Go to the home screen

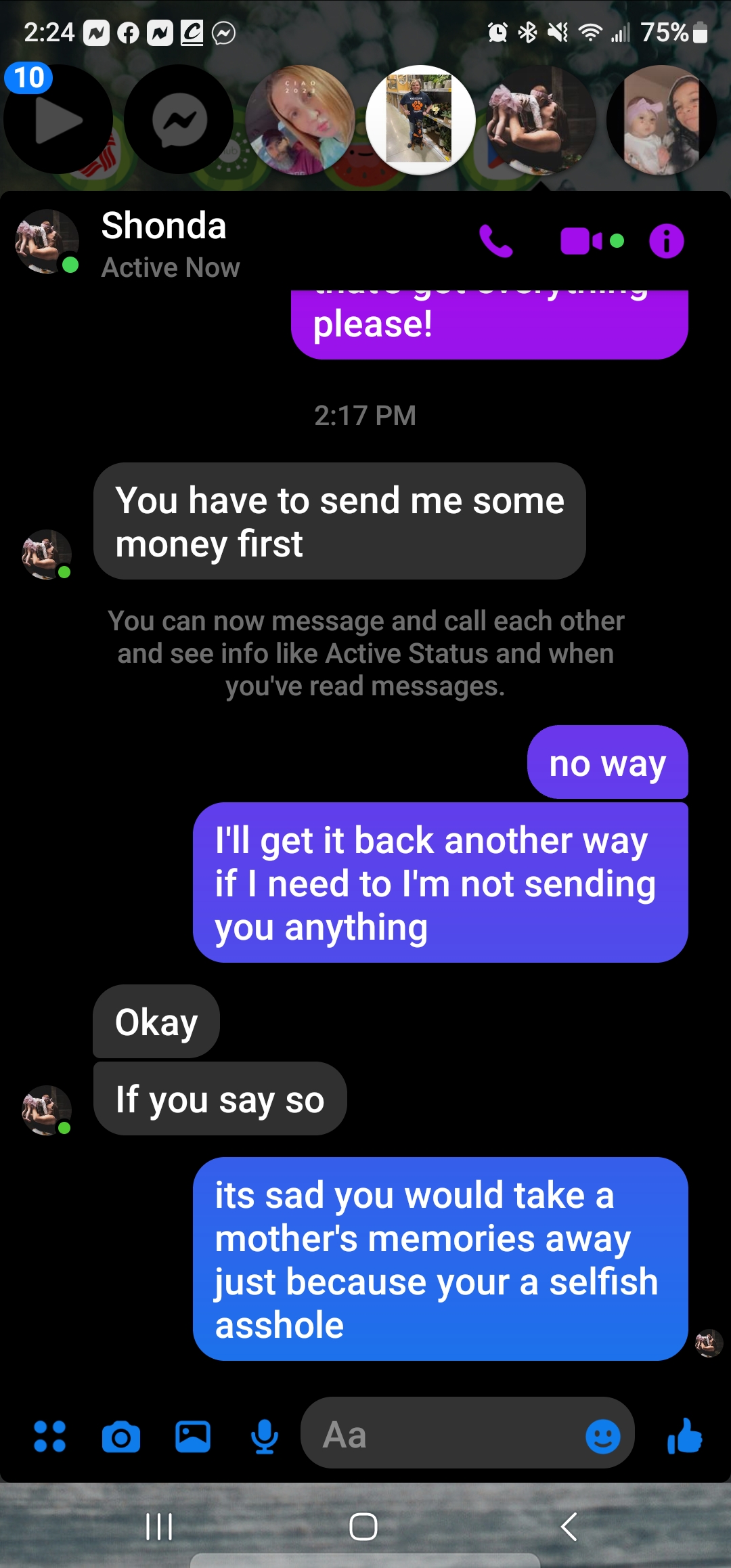(363, 1527)
